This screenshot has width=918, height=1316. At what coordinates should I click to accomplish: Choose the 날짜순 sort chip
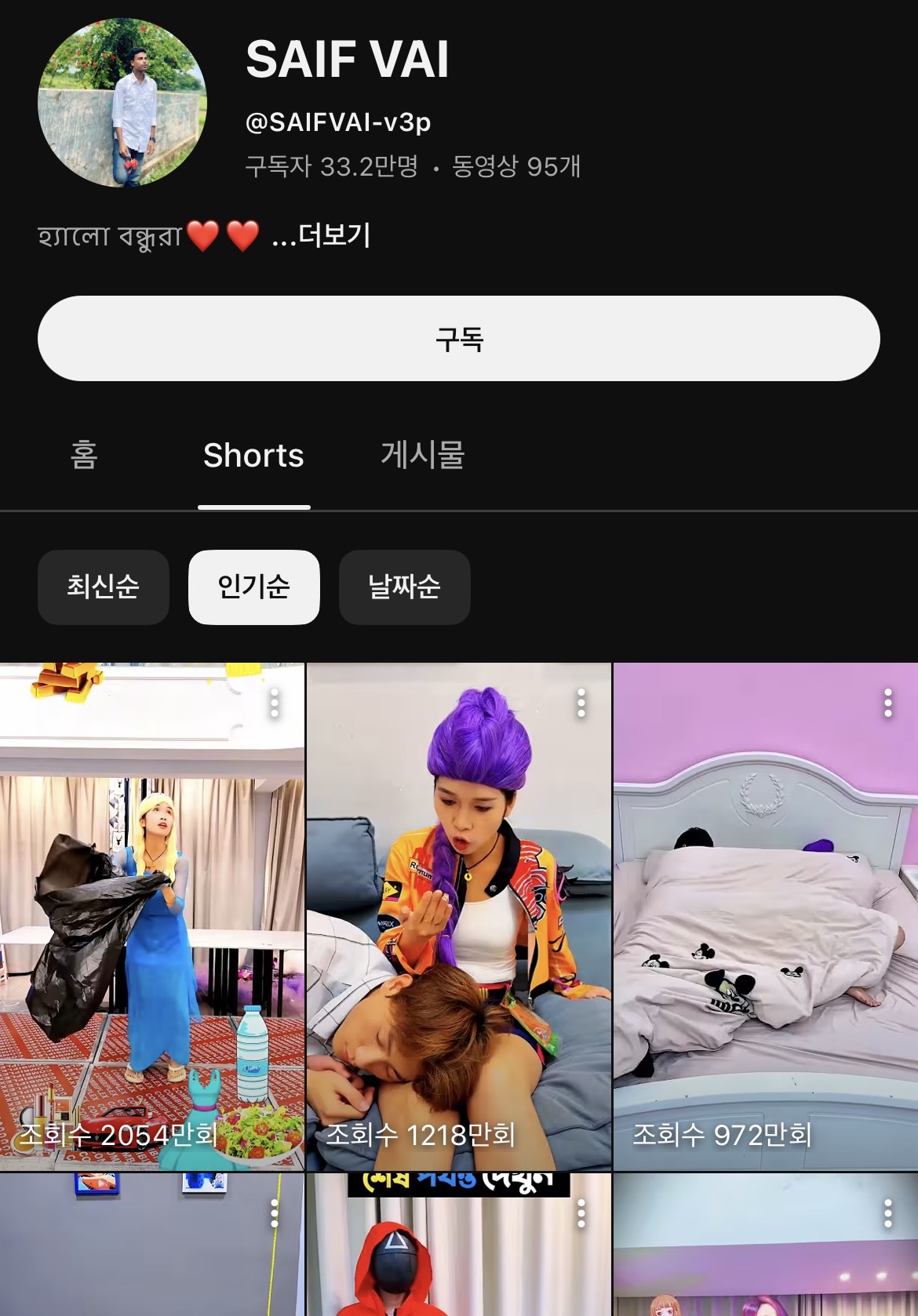[404, 587]
